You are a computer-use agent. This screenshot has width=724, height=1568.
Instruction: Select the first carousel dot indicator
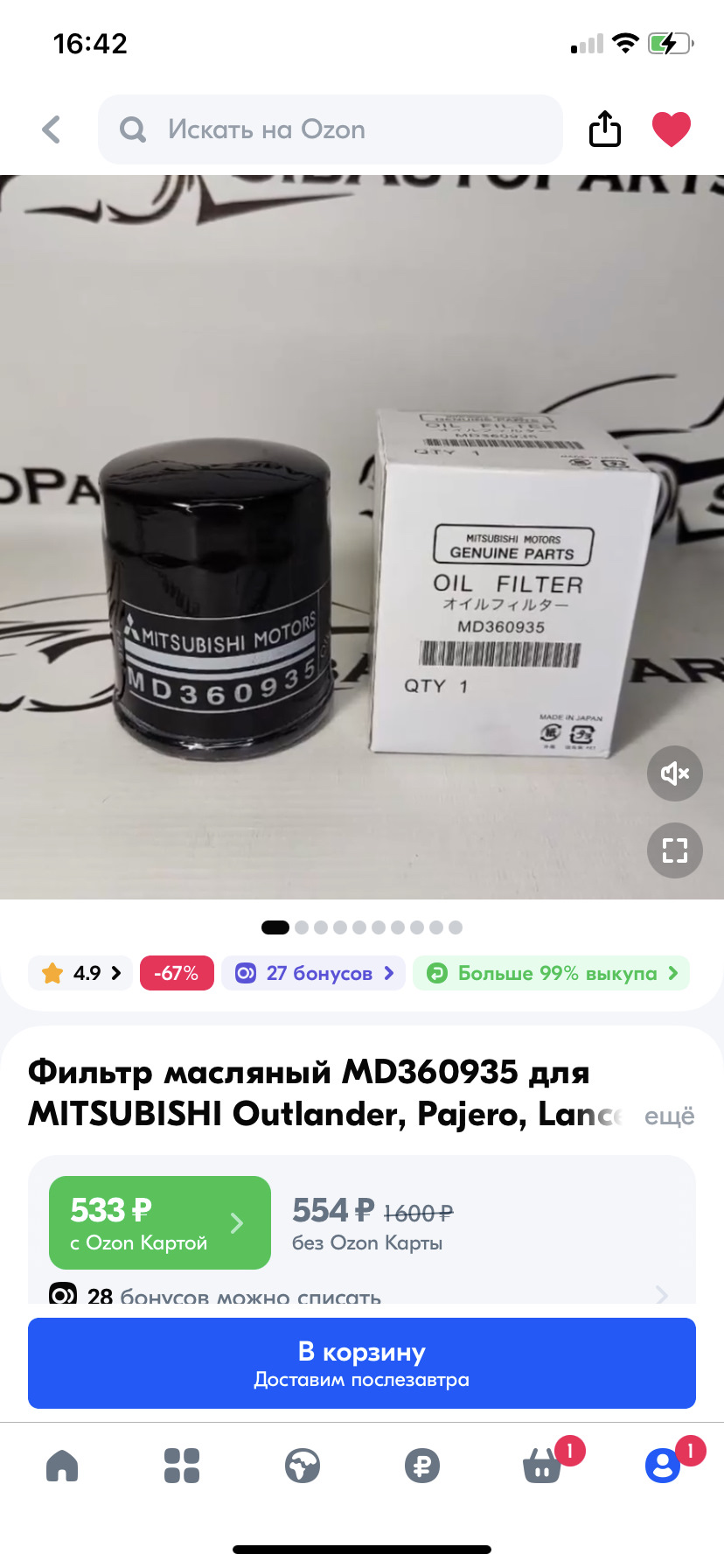275,927
